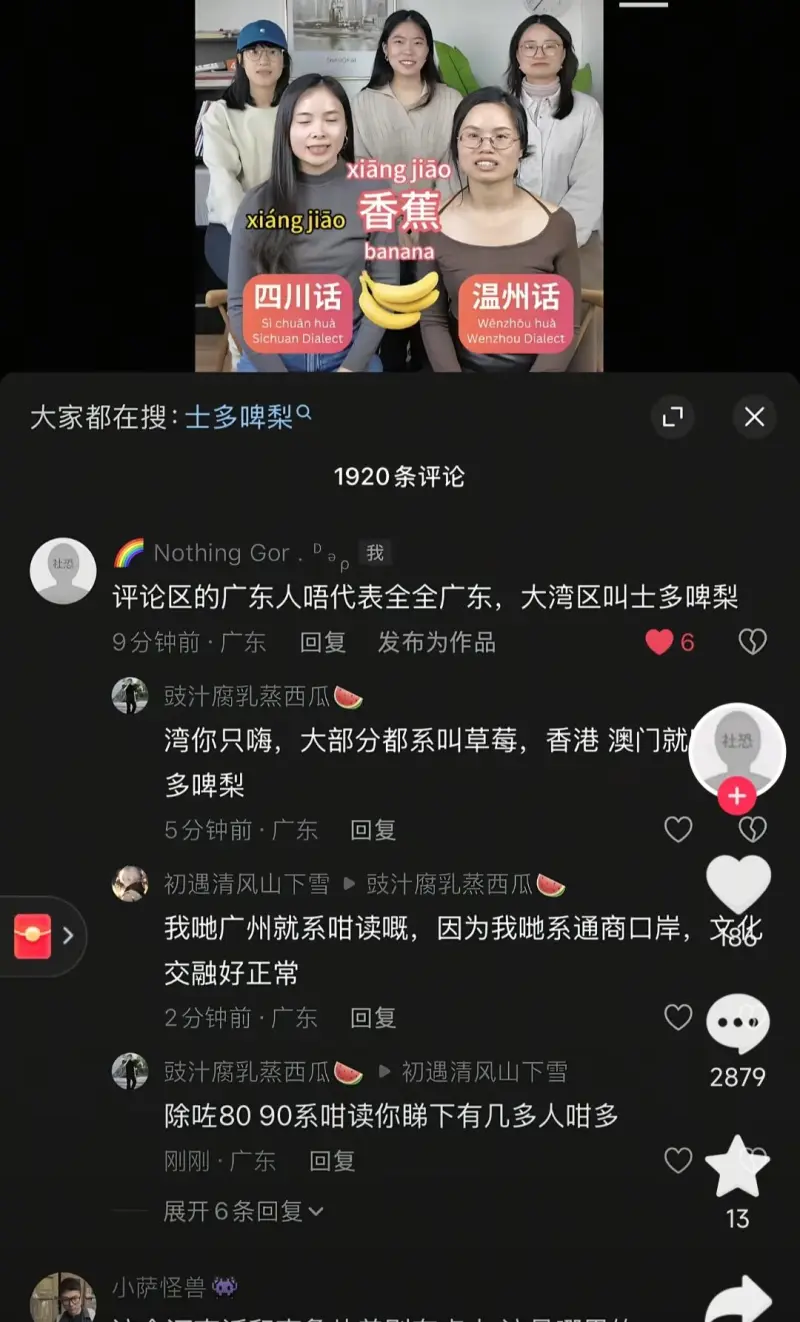Open the red envelope side widget
This screenshot has height=1322, width=800.
[x=34, y=936]
